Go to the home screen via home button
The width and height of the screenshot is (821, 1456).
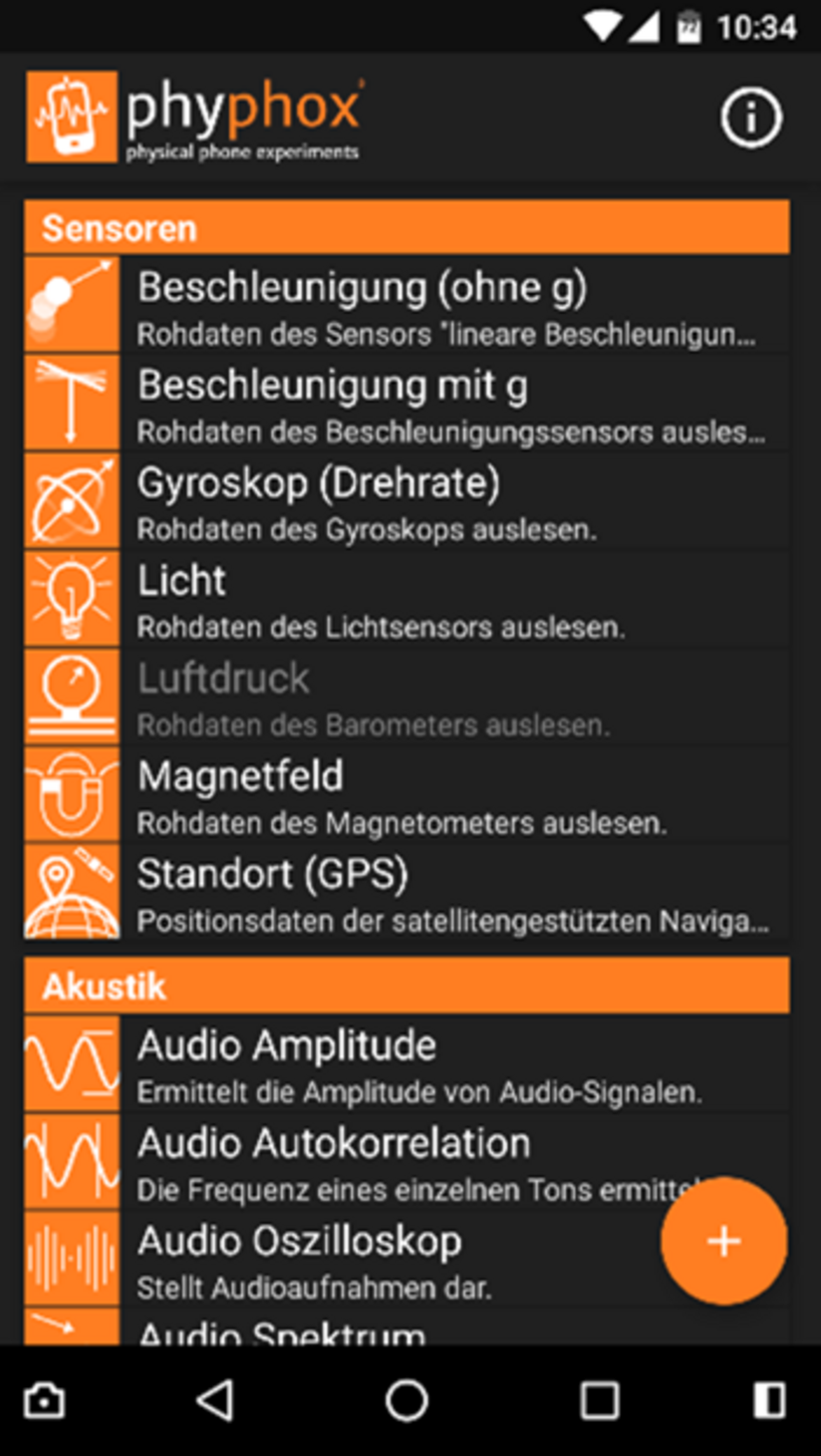click(x=407, y=1400)
